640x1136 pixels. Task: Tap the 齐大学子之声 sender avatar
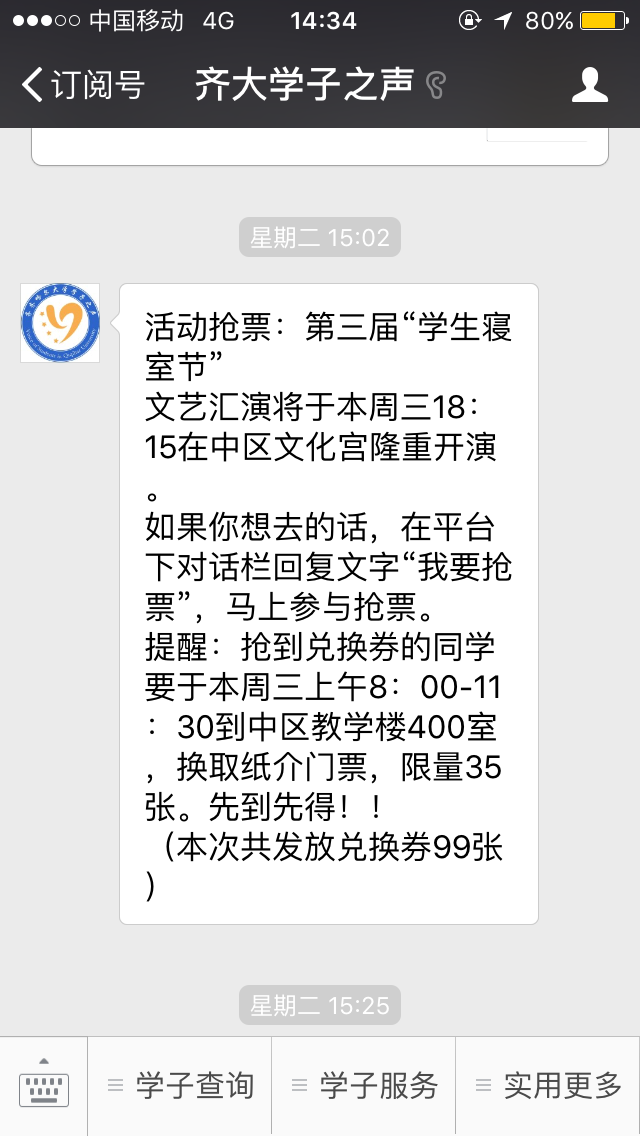coord(61,323)
